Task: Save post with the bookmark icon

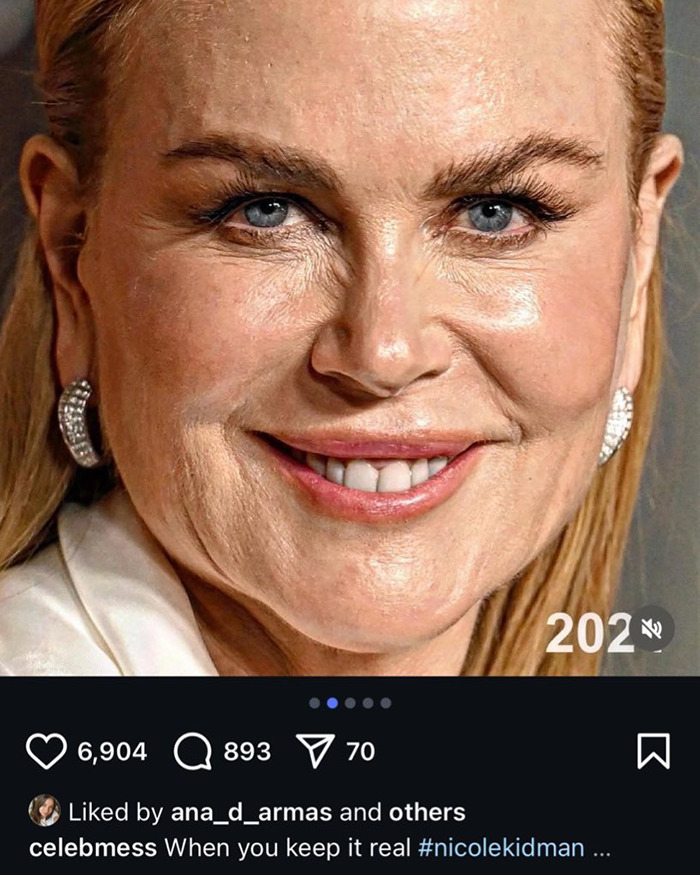Action: pyautogui.click(x=653, y=752)
